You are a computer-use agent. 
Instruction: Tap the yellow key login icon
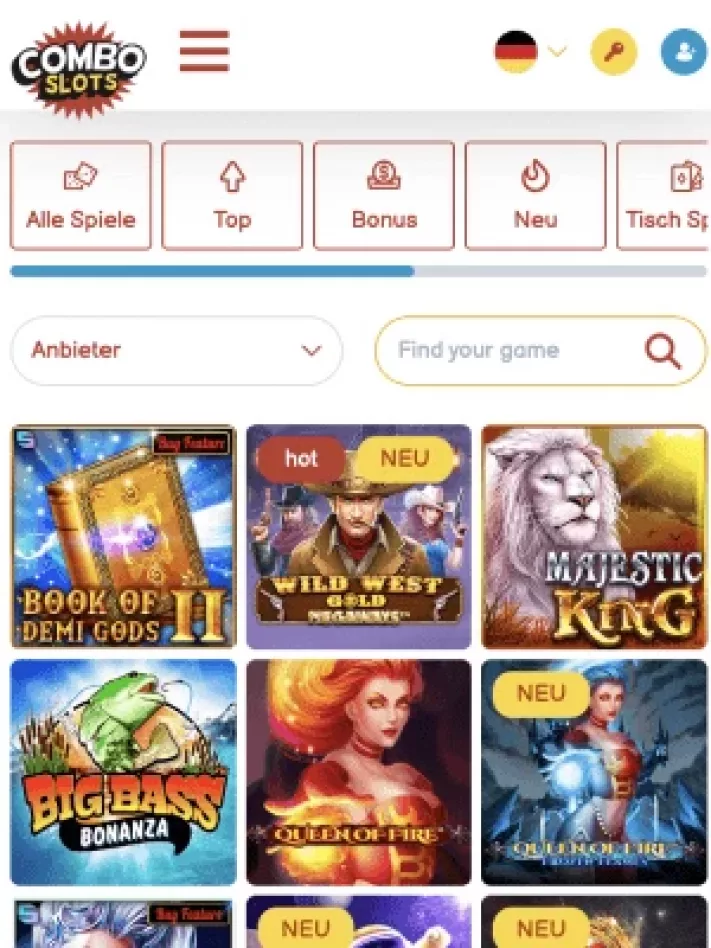coord(613,52)
